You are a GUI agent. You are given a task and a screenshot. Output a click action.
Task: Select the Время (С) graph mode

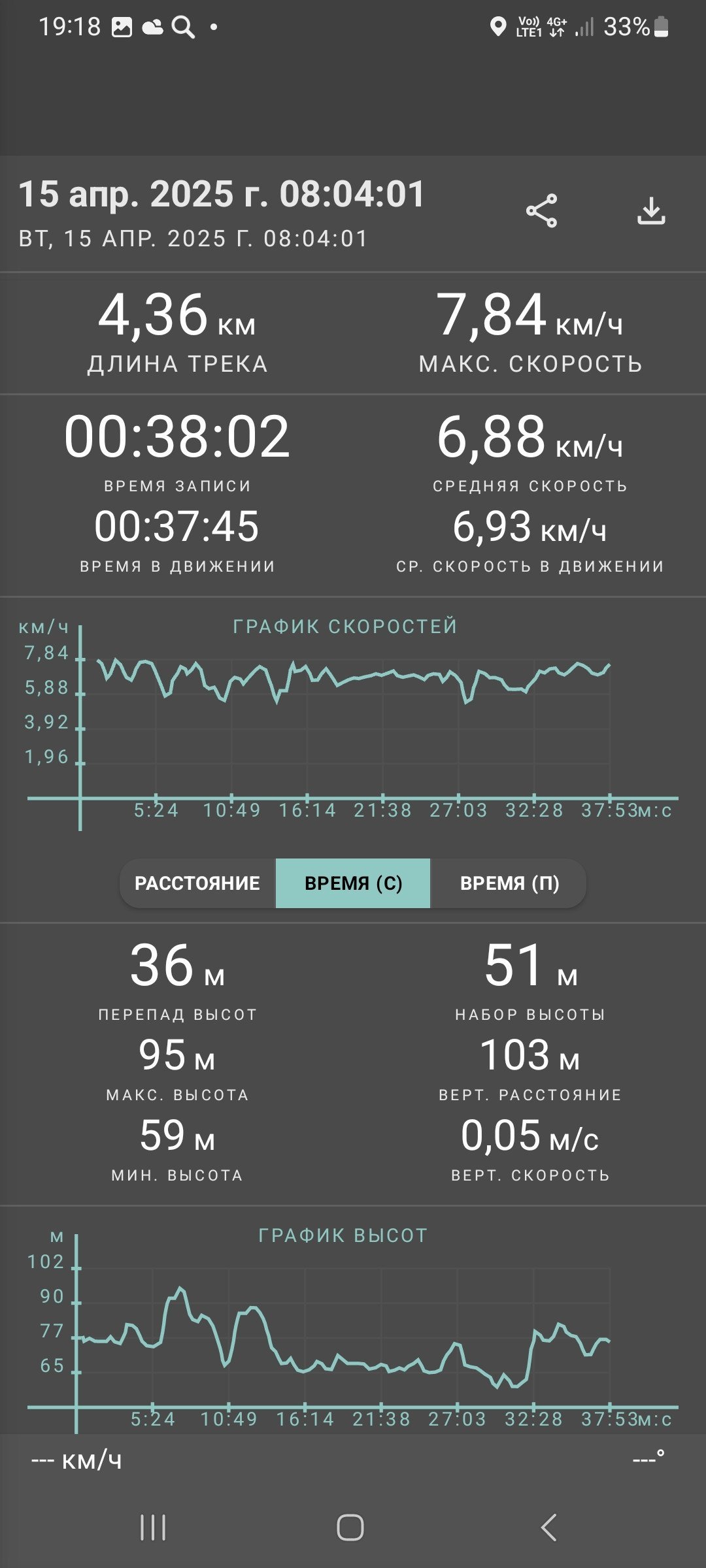pyautogui.click(x=353, y=883)
